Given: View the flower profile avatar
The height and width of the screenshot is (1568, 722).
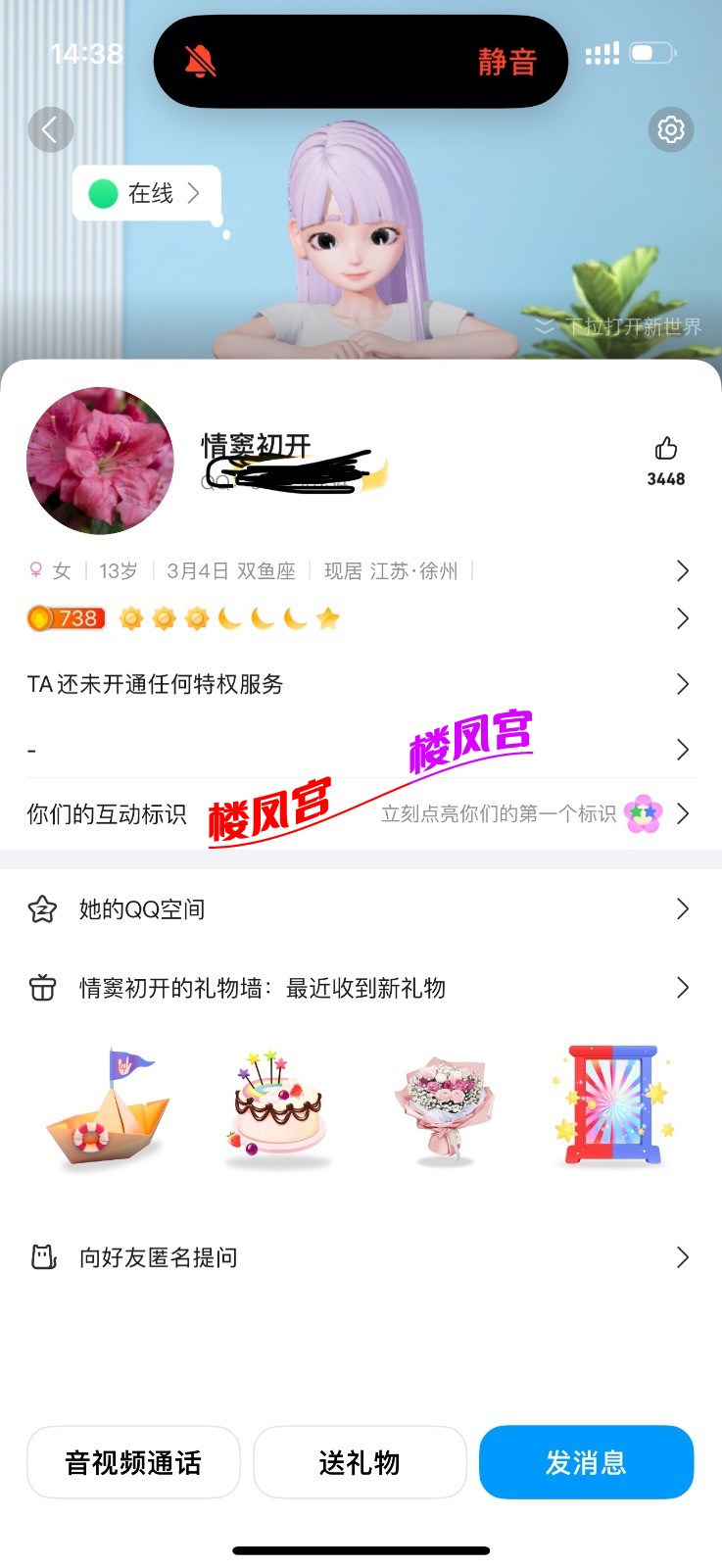Looking at the screenshot, I should coord(100,461).
